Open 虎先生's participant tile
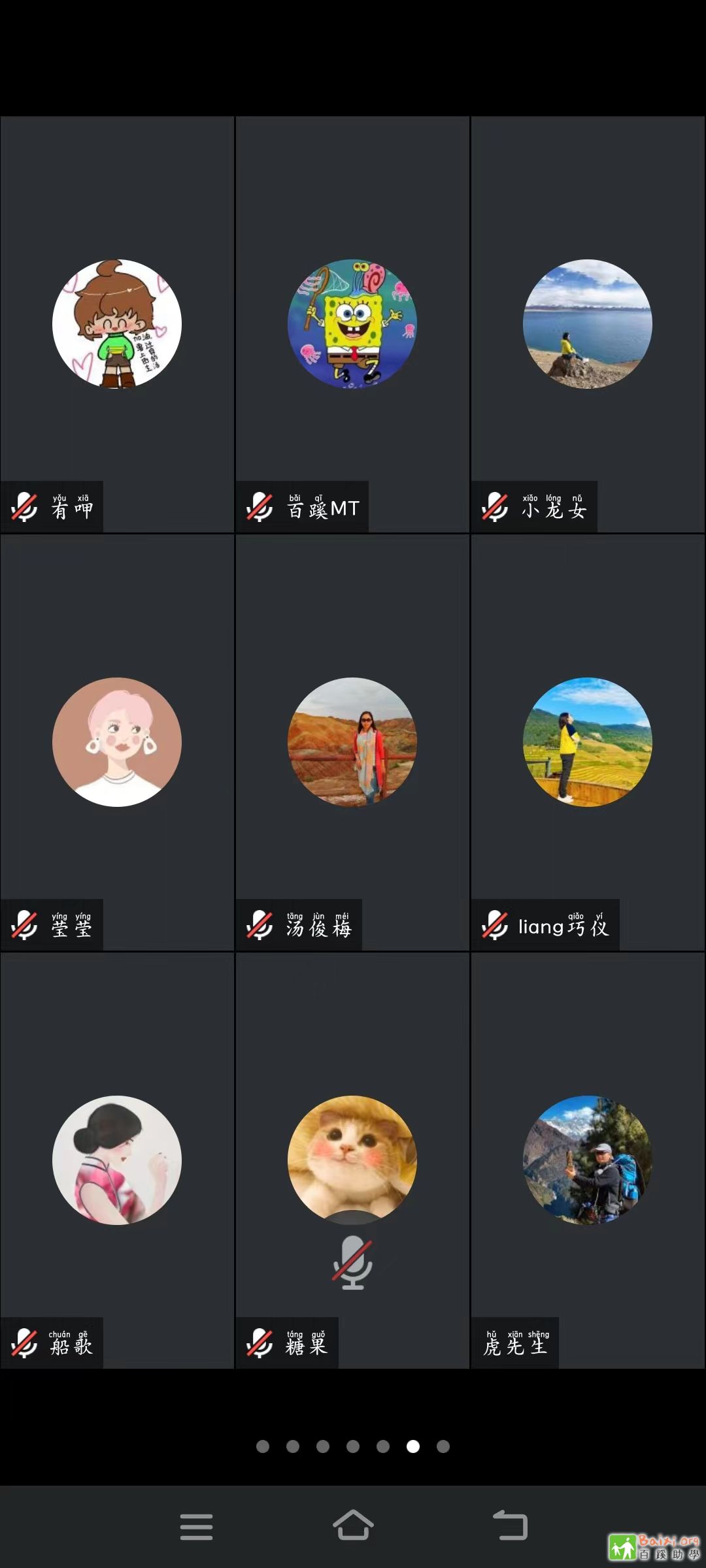This screenshot has width=706, height=1568. click(x=588, y=1160)
